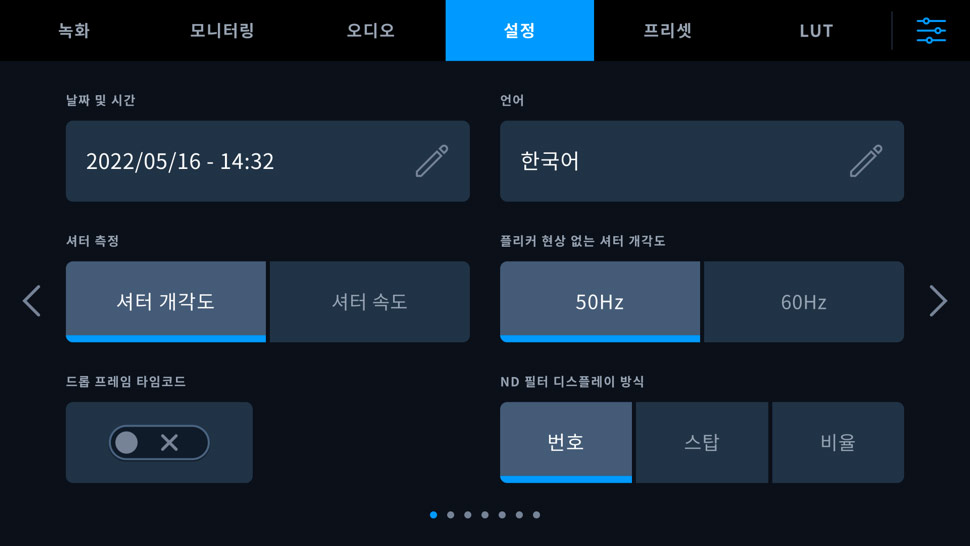Go to next settings page arrow
This screenshot has width=970, height=546.
click(x=937, y=301)
